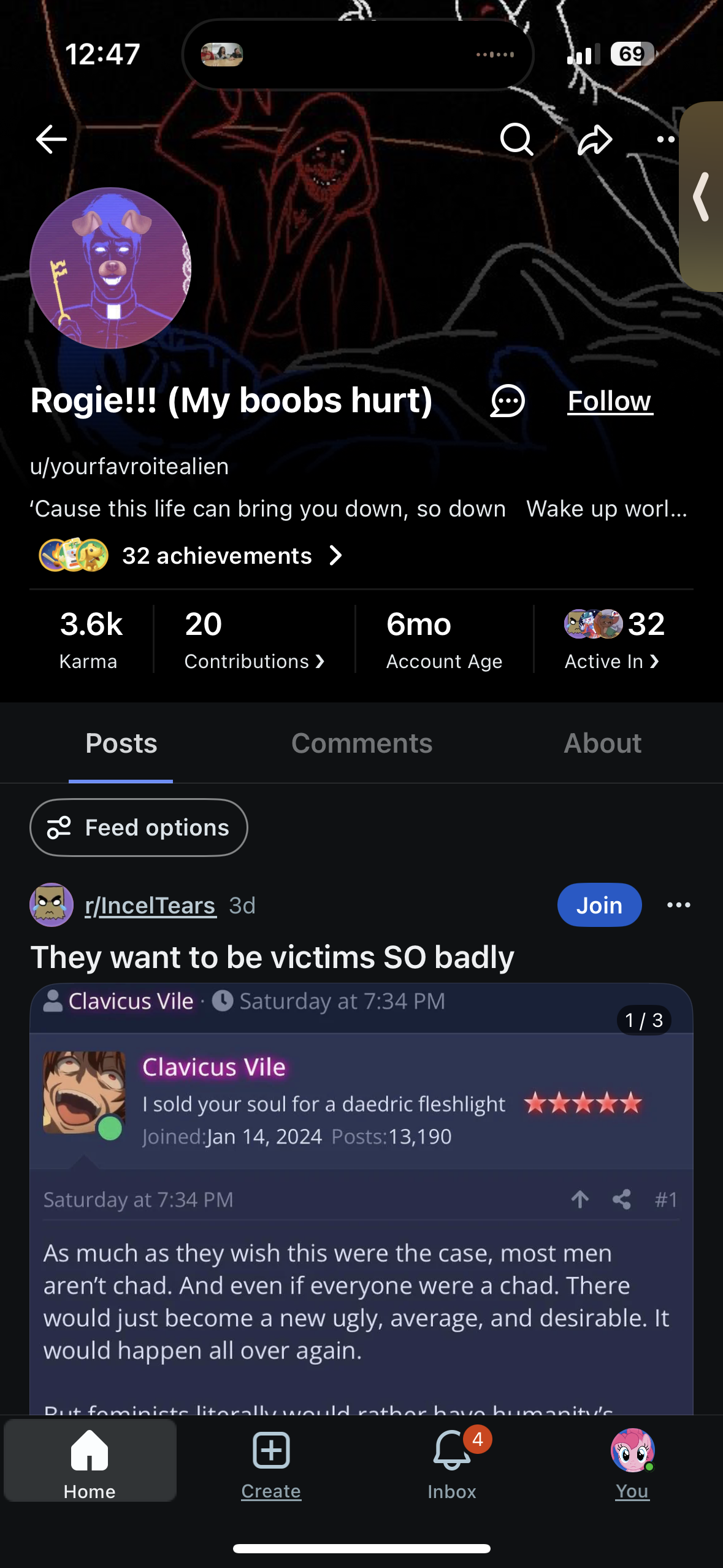Join r/IncelTears
The width and height of the screenshot is (723, 1568).
(599, 905)
